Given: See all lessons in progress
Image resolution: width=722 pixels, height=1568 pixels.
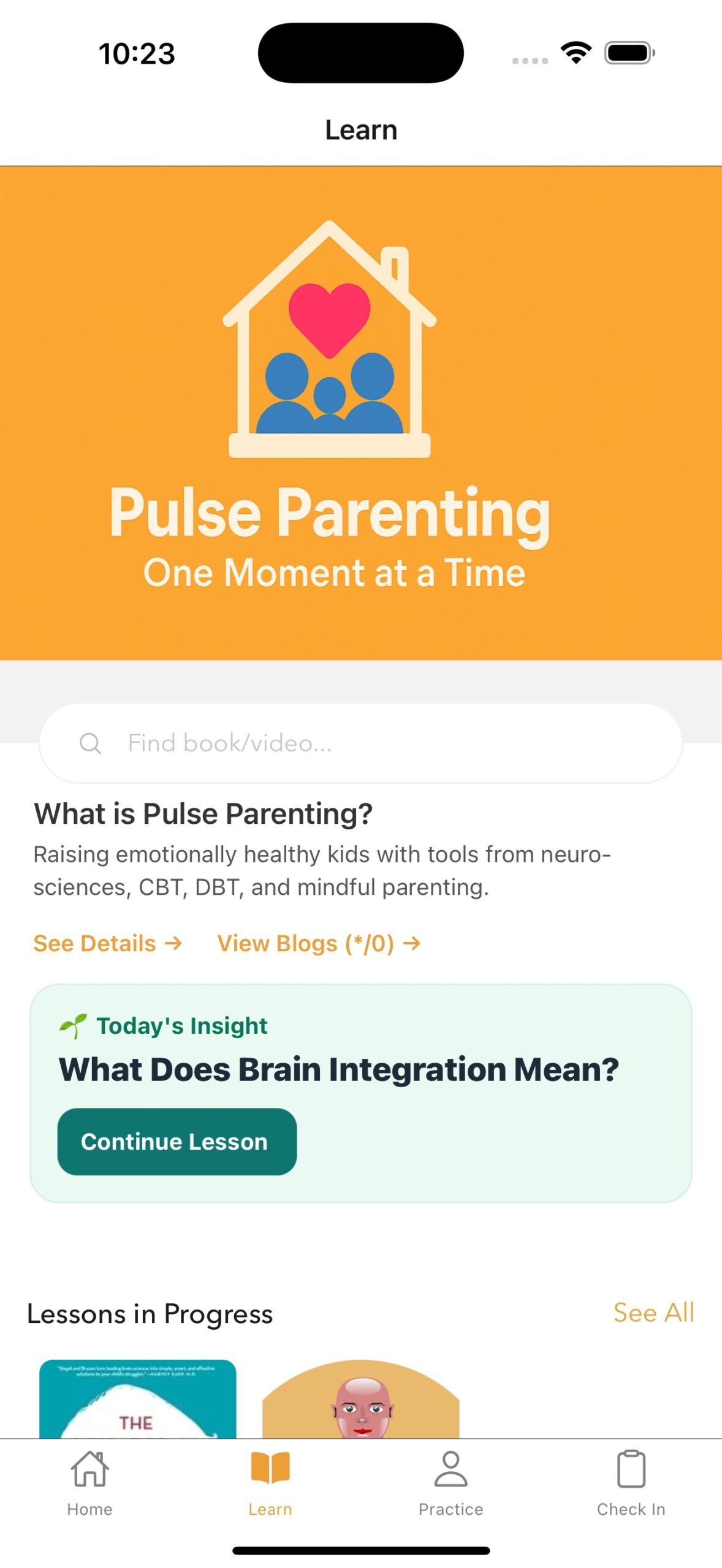Looking at the screenshot, I should tap(653, 1312).
